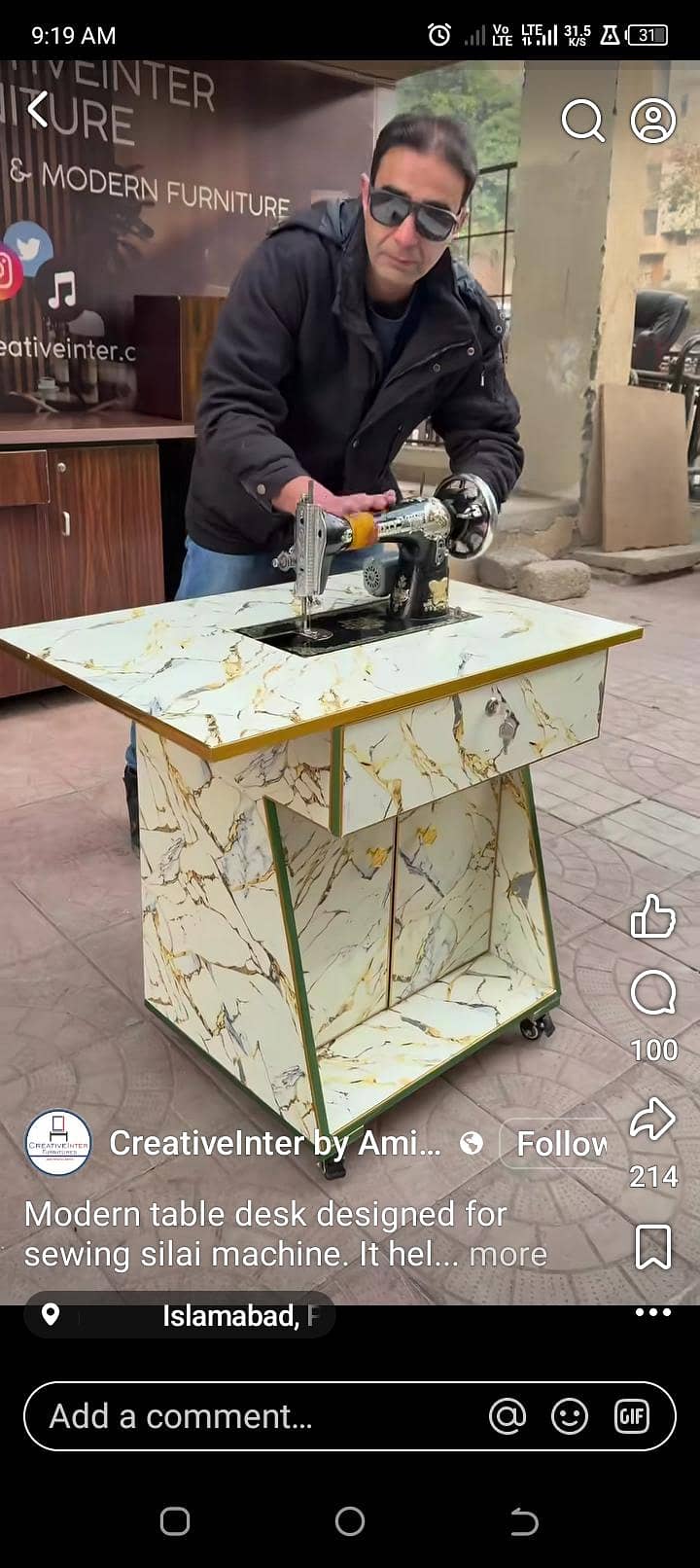
Task: Like this video
Action: [x=652, y=916]
